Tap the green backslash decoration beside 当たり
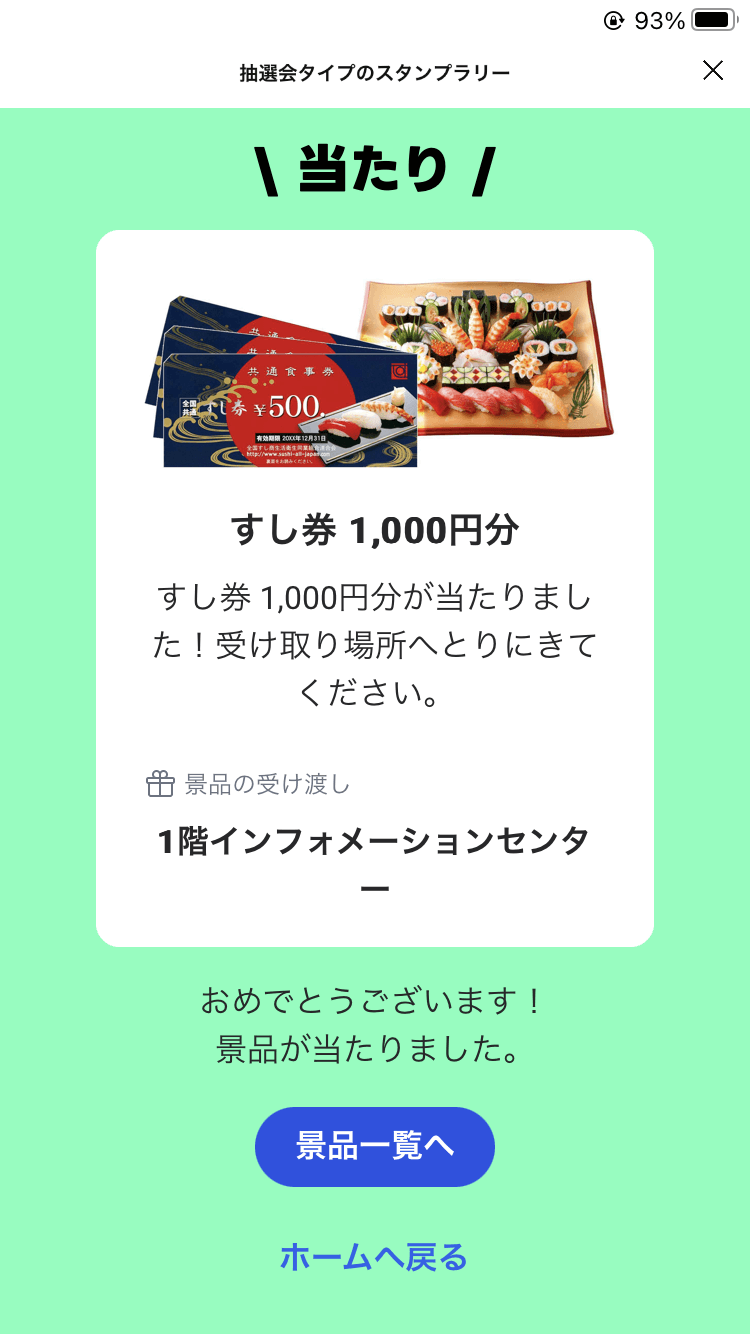The width and height of the screenshot is (750, 1334). click(x=268, y=168)
